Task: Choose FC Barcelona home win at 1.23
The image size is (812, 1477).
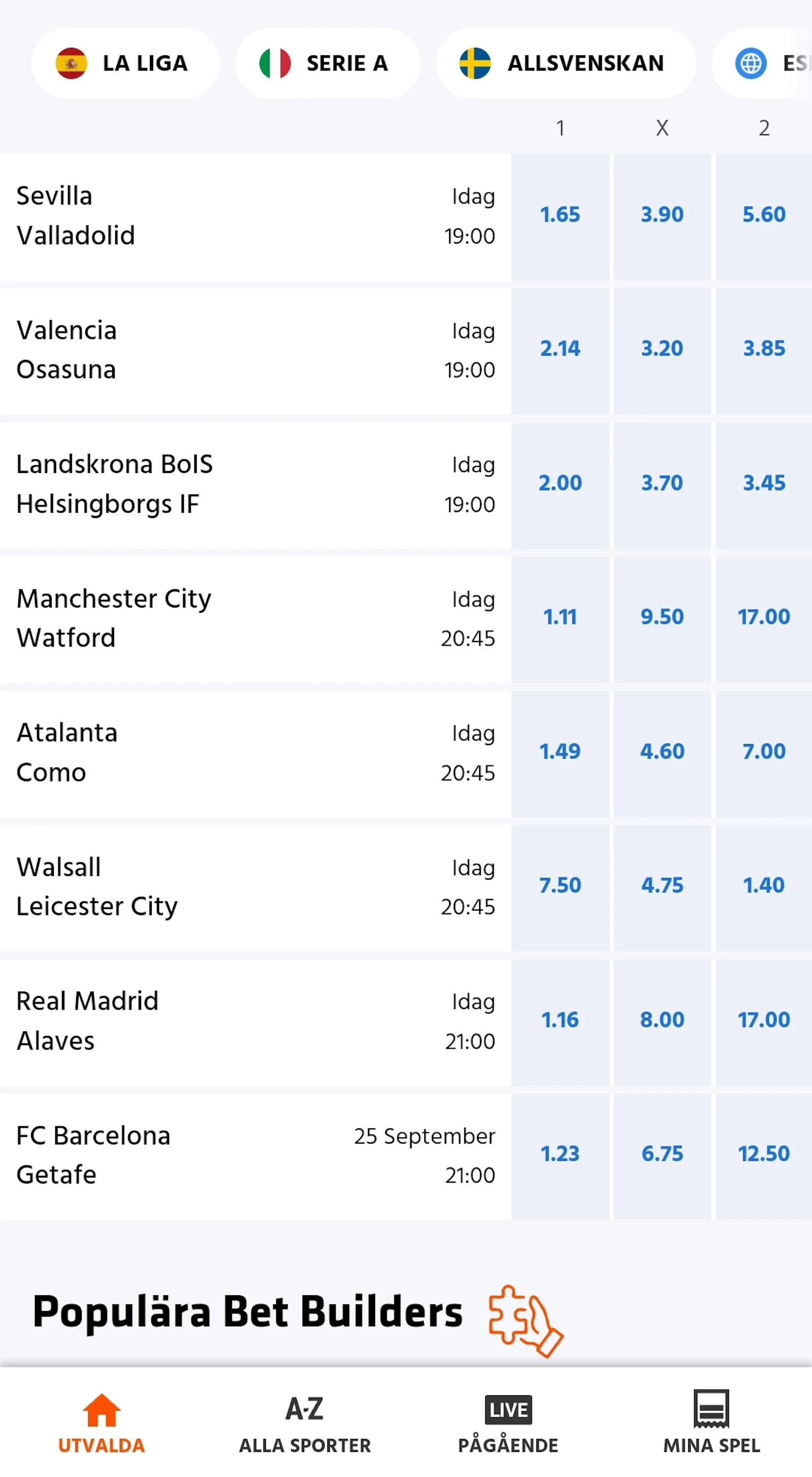Action: 560,1154
